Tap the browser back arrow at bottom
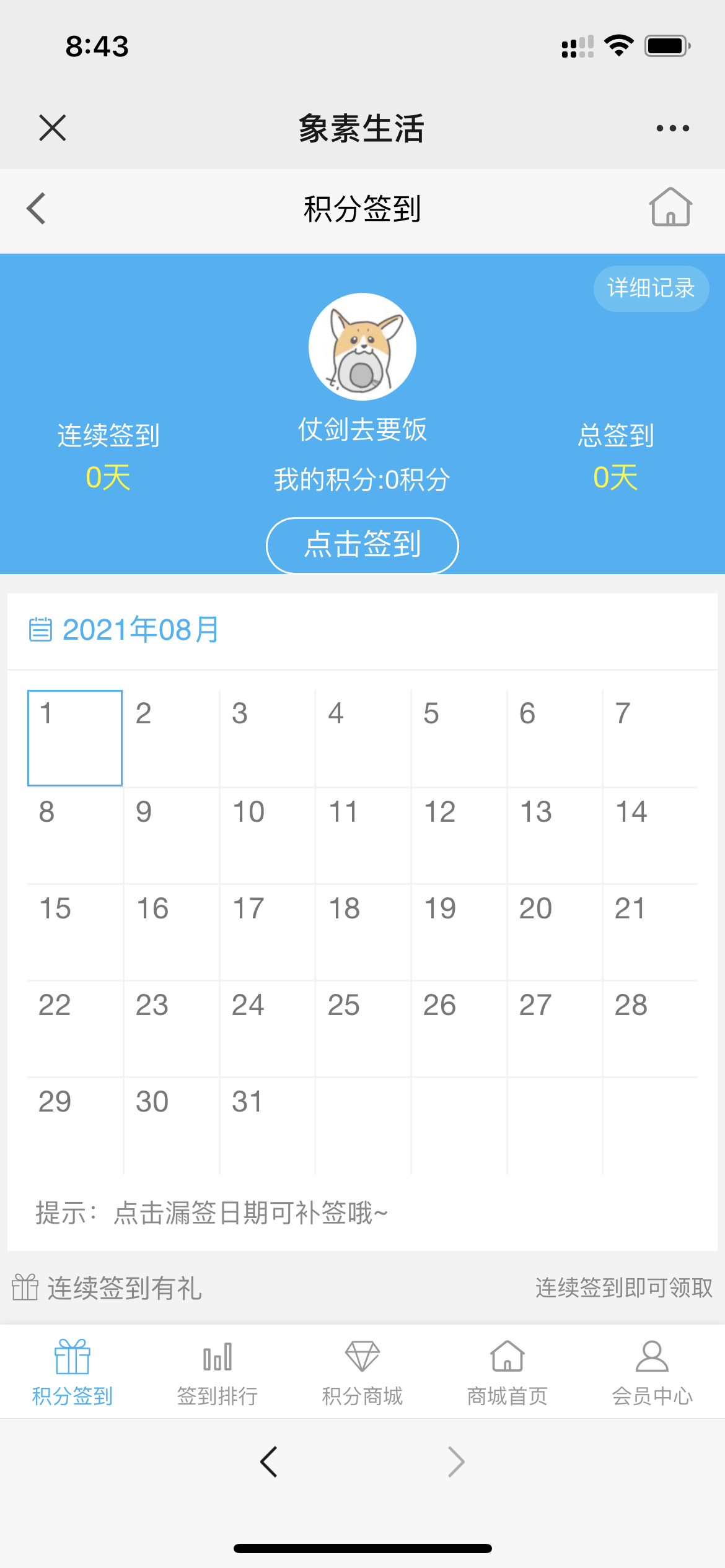This screenshot has width=725, height=1568. point(269,1462)
